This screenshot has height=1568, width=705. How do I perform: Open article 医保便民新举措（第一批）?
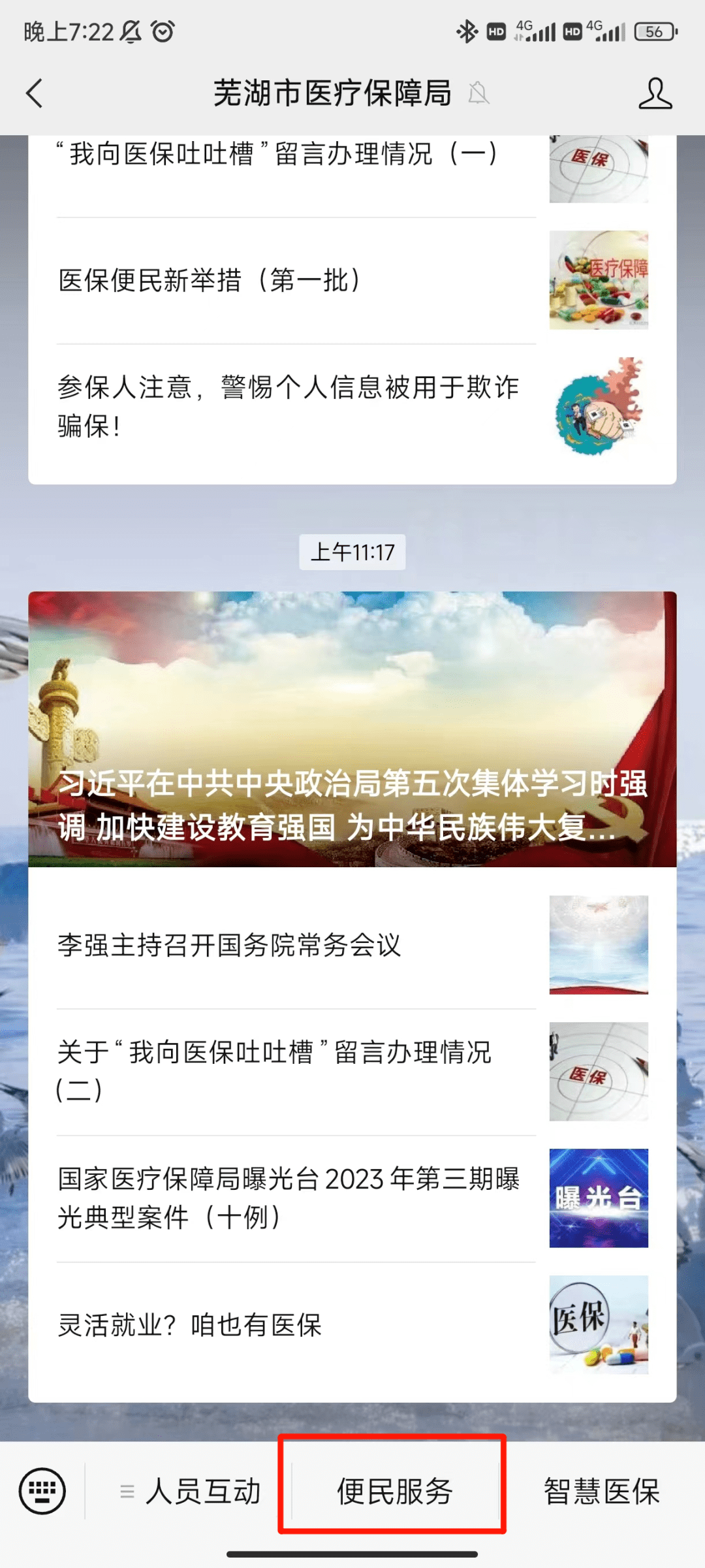[352, 280]
